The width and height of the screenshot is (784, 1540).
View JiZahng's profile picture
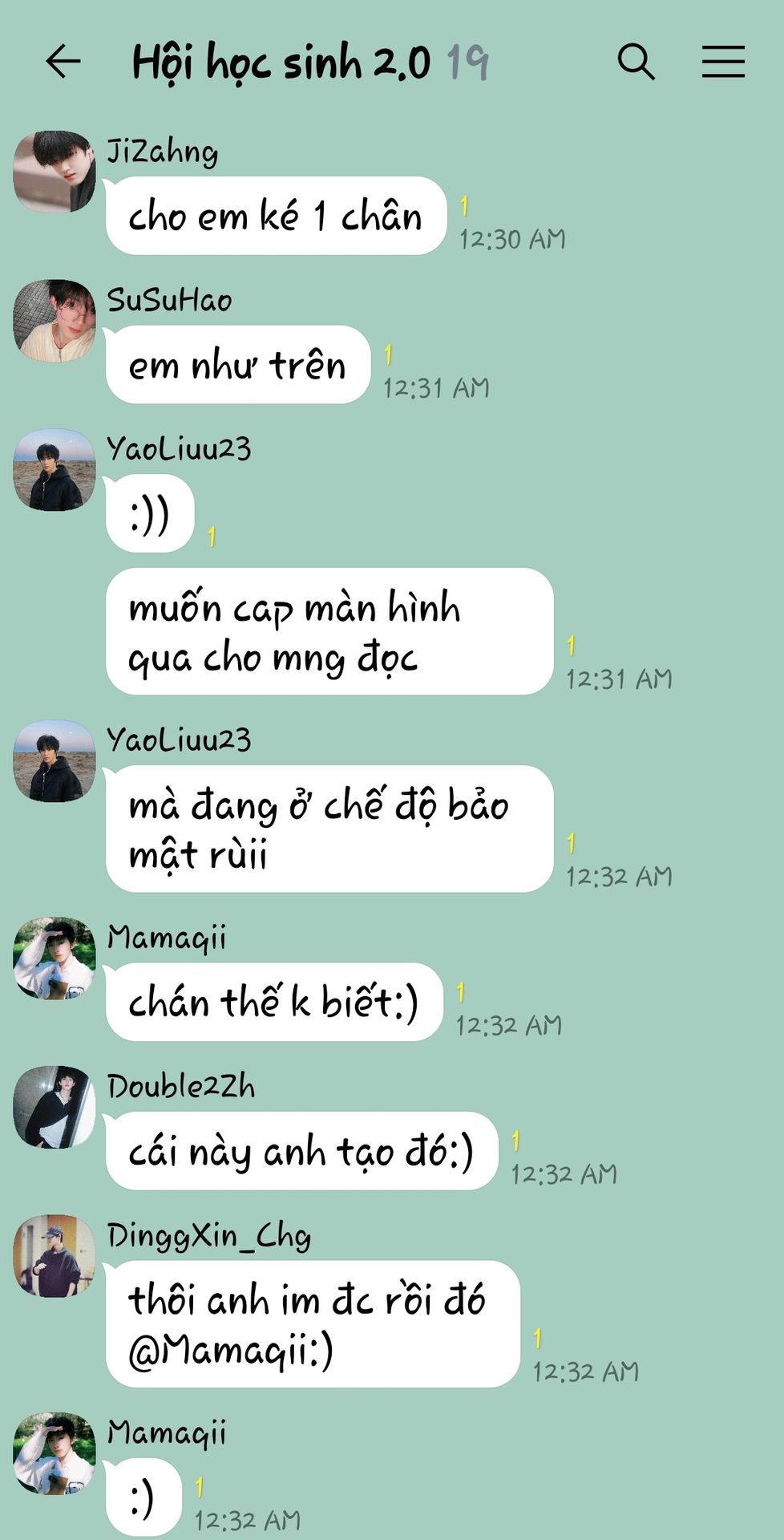55,172
